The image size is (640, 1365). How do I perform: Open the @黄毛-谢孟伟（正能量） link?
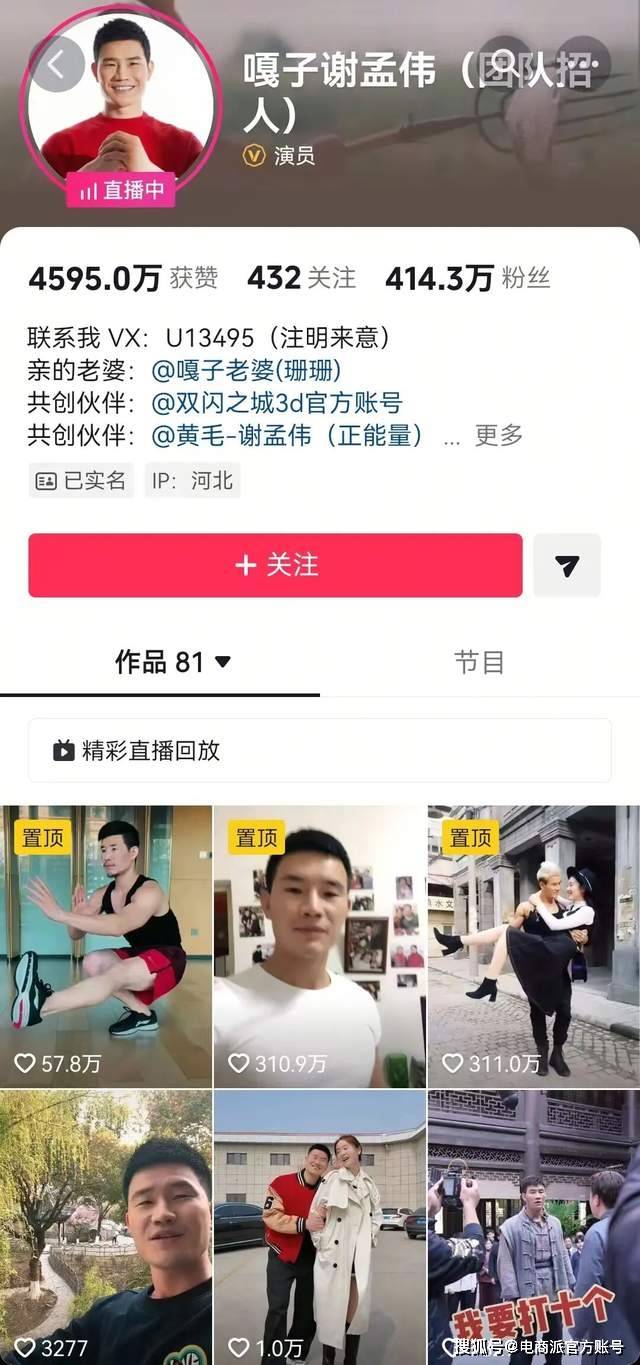click(287, 435)
